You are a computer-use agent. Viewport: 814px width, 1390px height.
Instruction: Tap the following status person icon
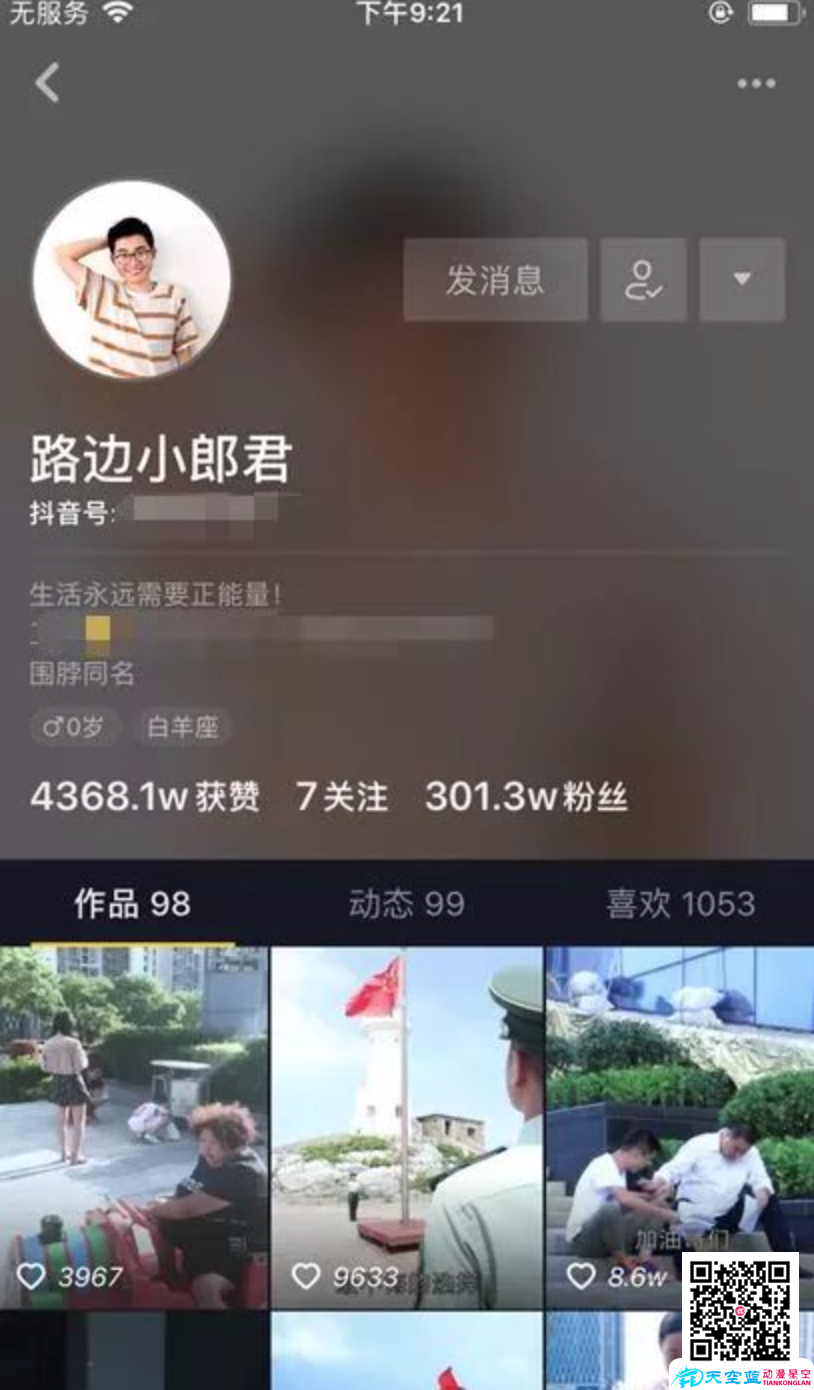click(643, 280)
